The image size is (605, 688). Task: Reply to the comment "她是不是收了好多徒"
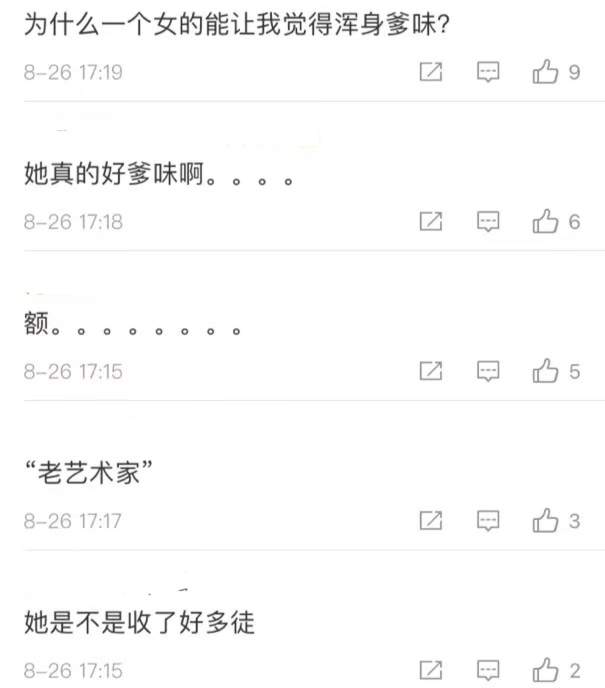(x=488, y=670)
